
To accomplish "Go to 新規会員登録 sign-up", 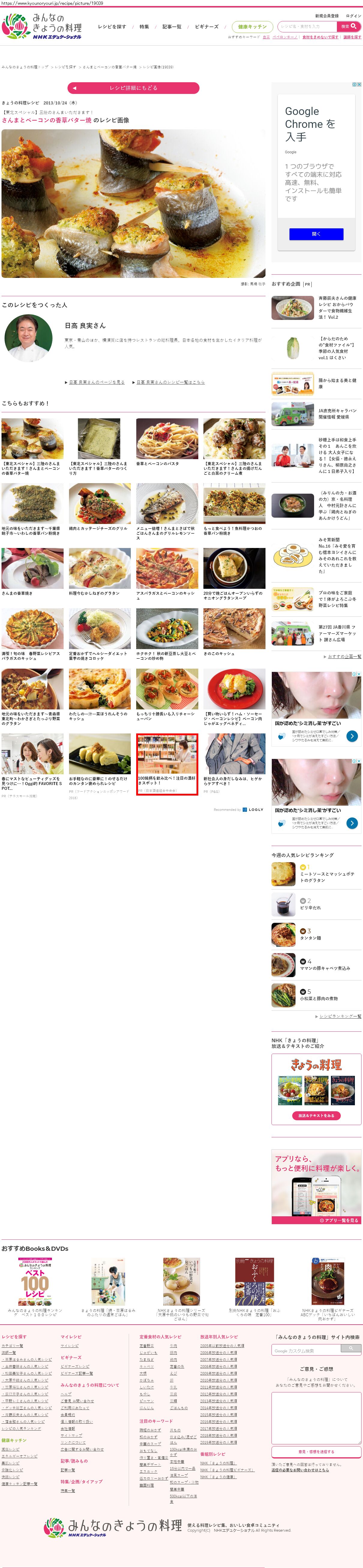I will 326,16.
